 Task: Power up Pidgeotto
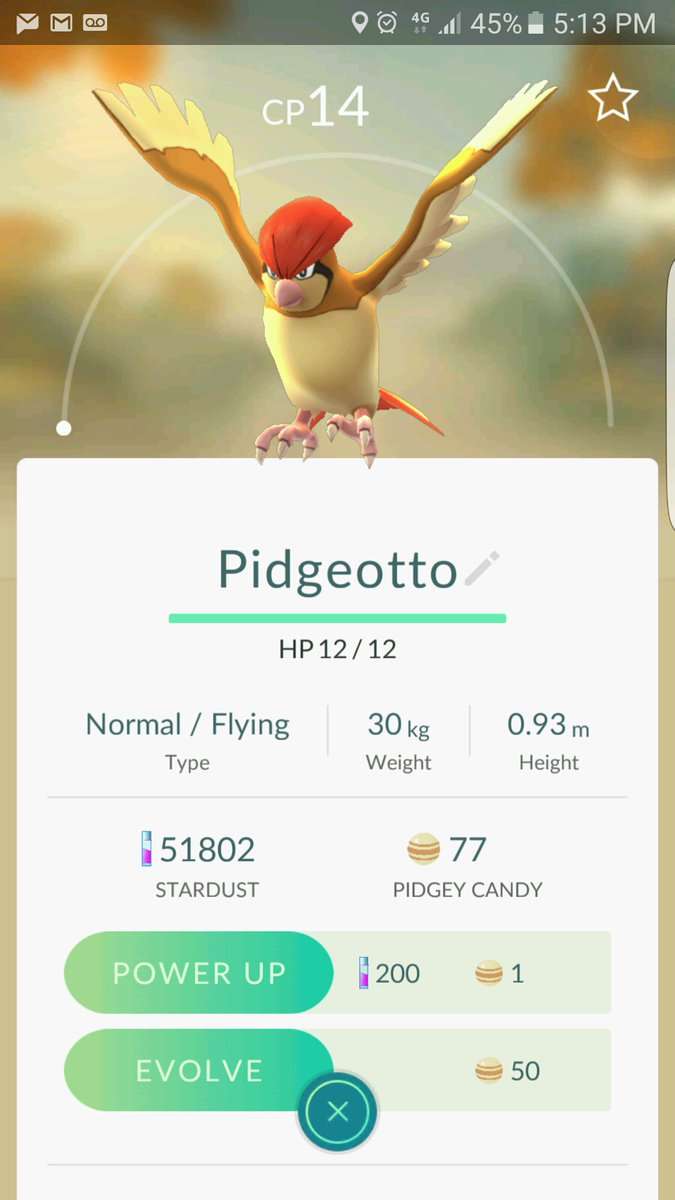click(x=198, y=973)
